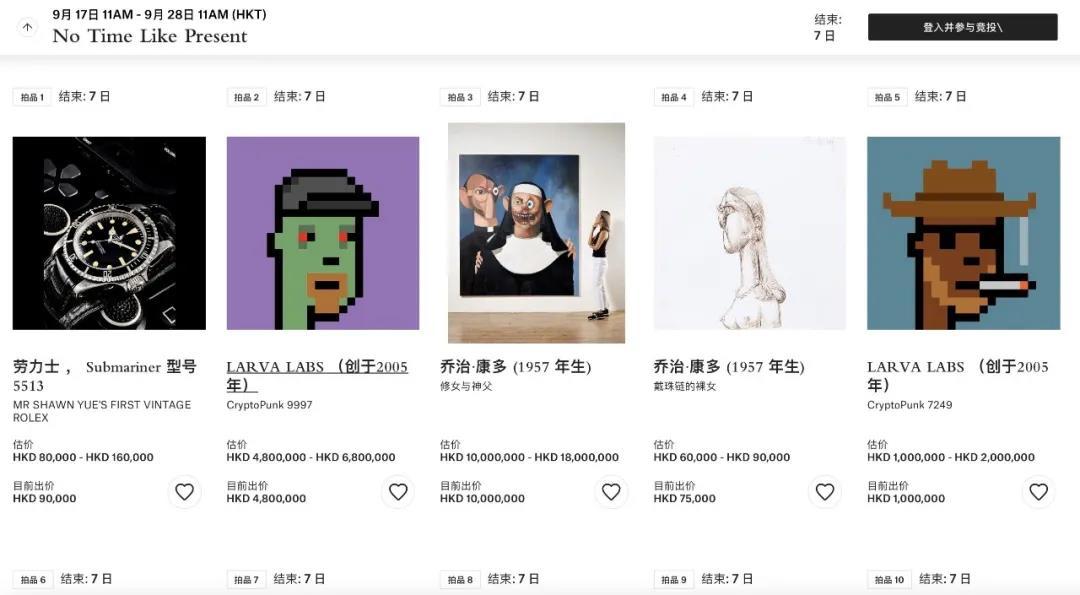Favorite the Rolex Submariner 5513 lot
Viewport: 1080px width, 595px height.
tap(184, 492)
